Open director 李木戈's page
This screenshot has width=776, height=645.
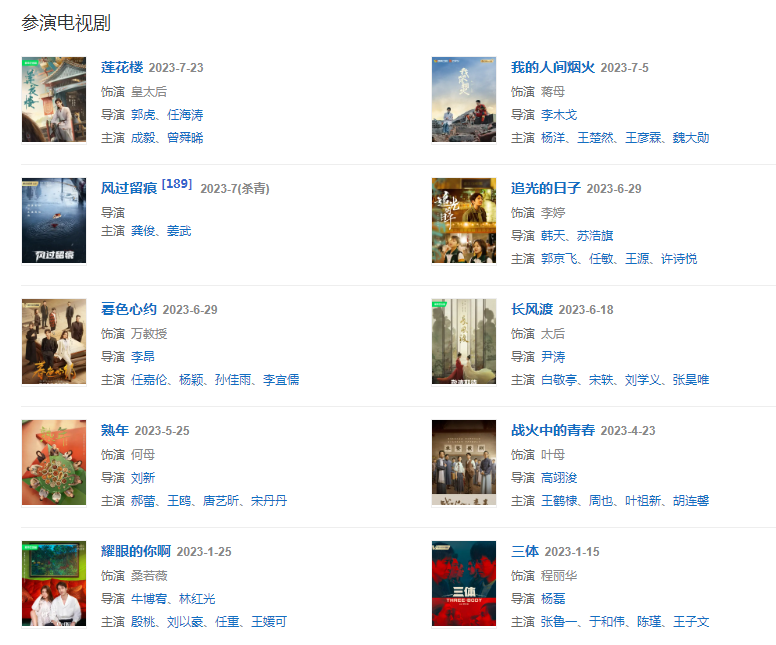click(559, 115)
